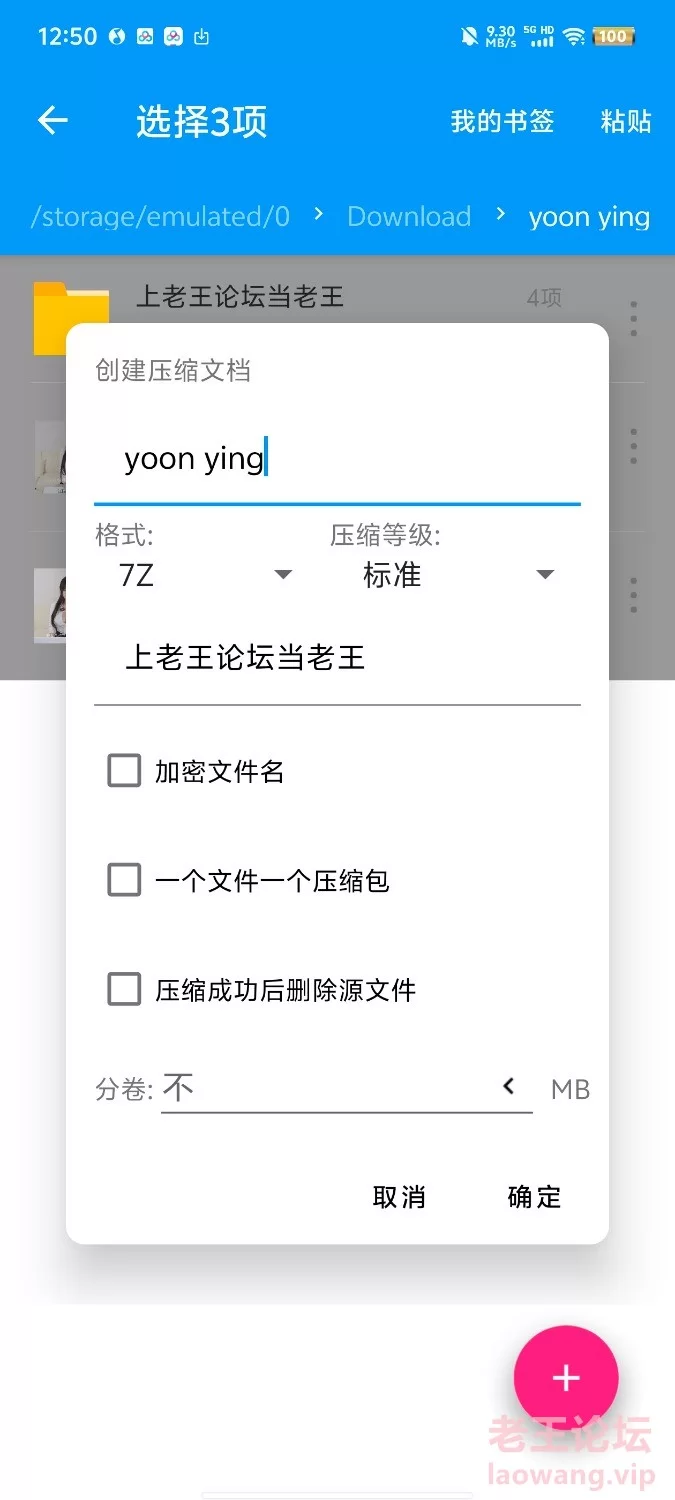Open the overflow menu for 上老王论坛当老王 folder
The height and width of the screenshot is (1500, 675).
click(634, 318)
